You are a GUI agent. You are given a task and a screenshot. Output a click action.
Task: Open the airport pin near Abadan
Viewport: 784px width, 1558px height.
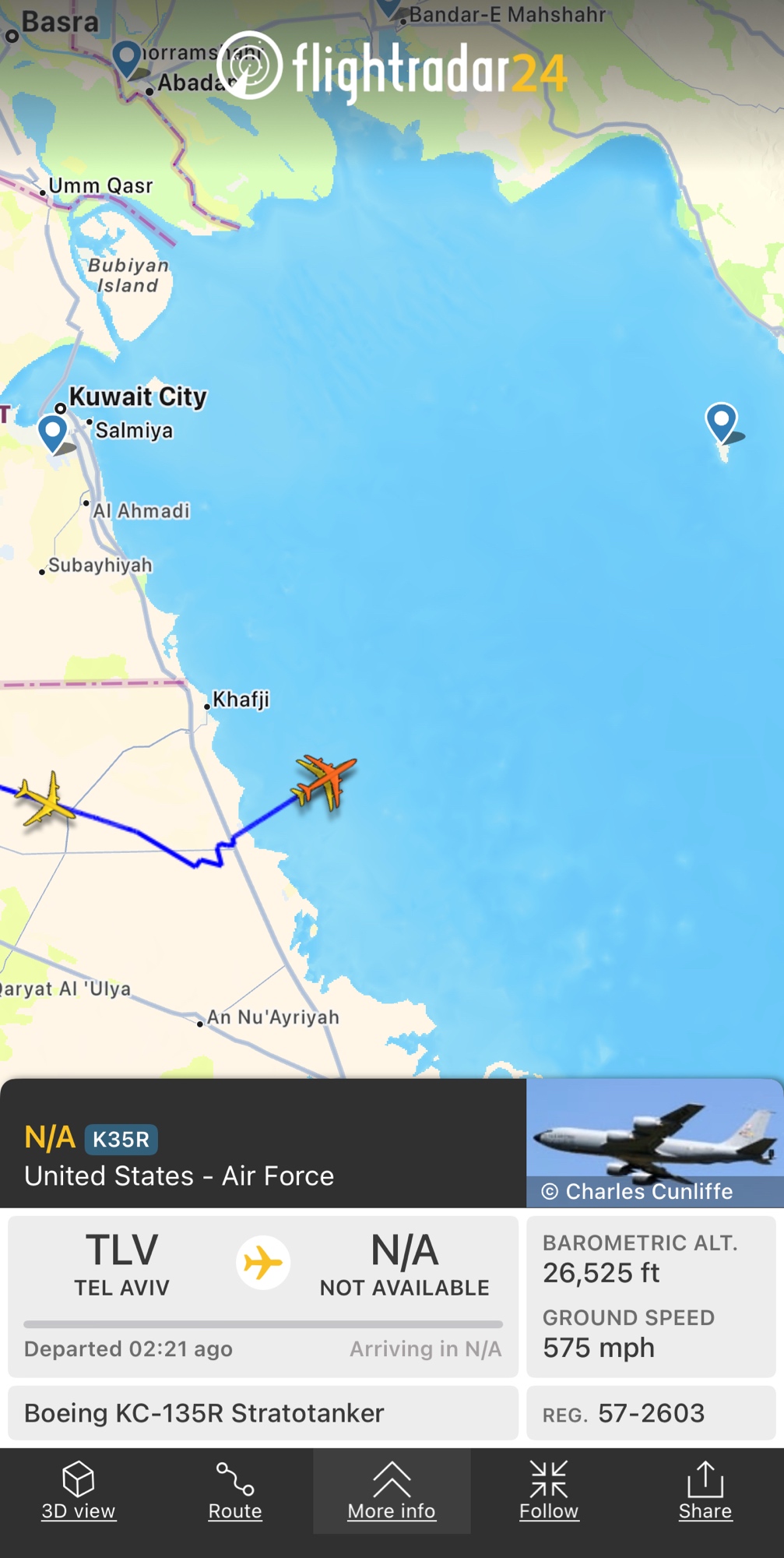127,57
